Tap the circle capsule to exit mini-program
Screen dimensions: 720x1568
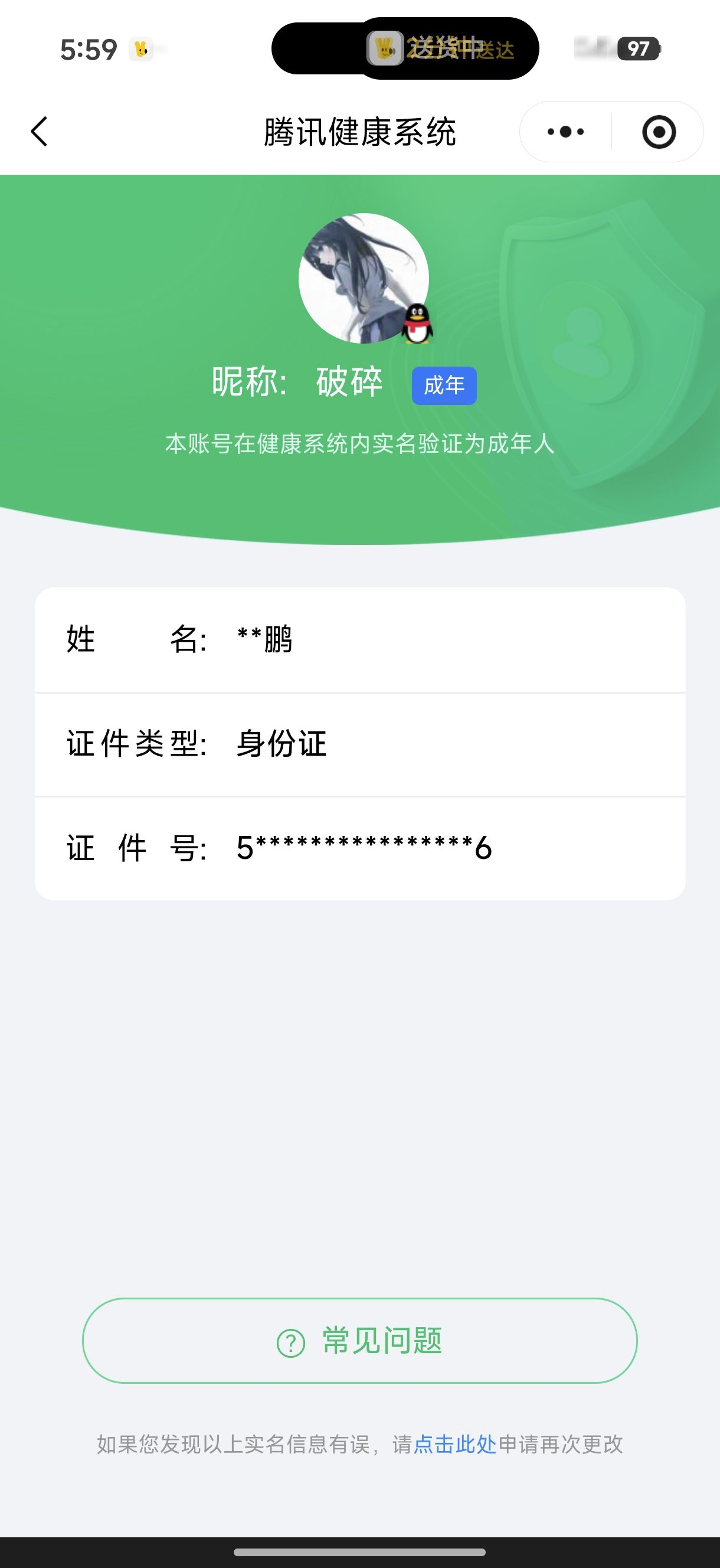click(661, 130)
